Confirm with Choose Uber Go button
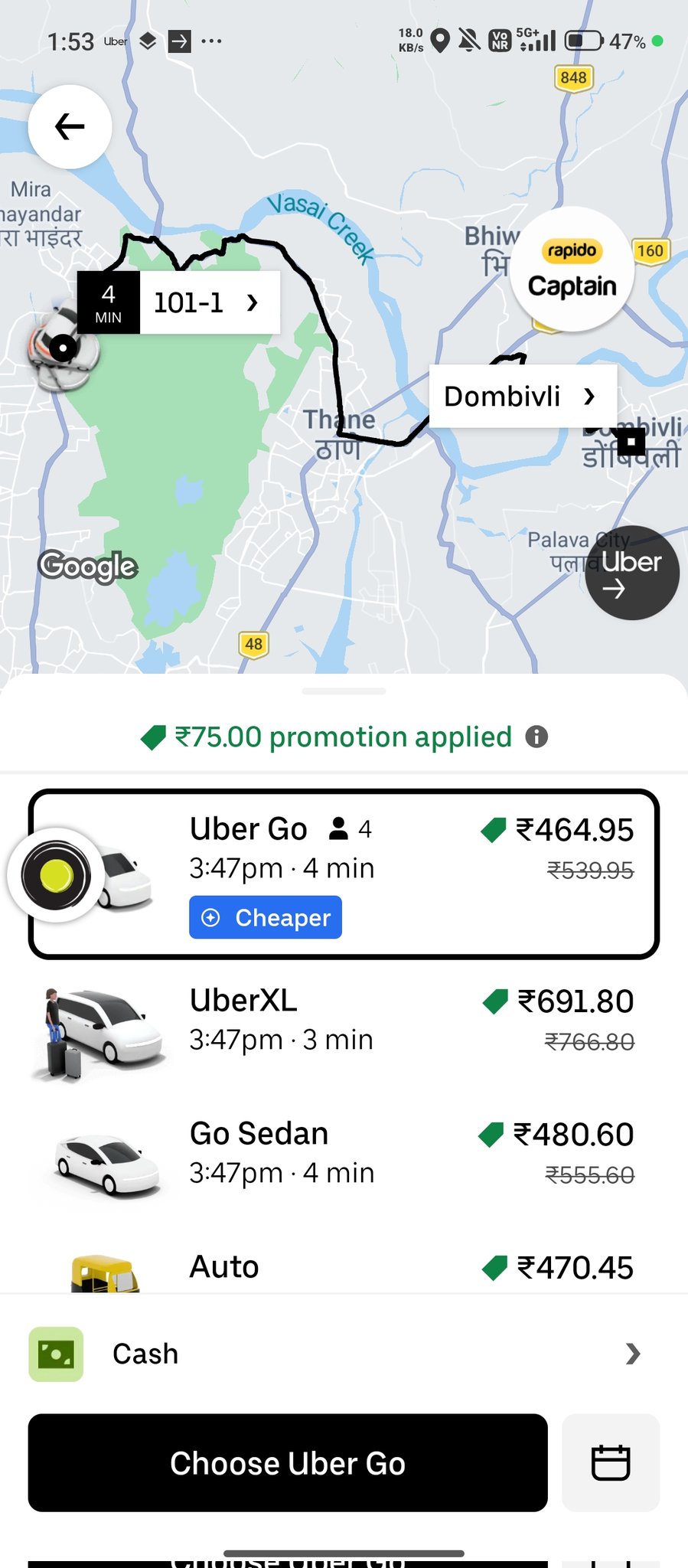Viewport: 688px width, 1568px height. 288,1462
